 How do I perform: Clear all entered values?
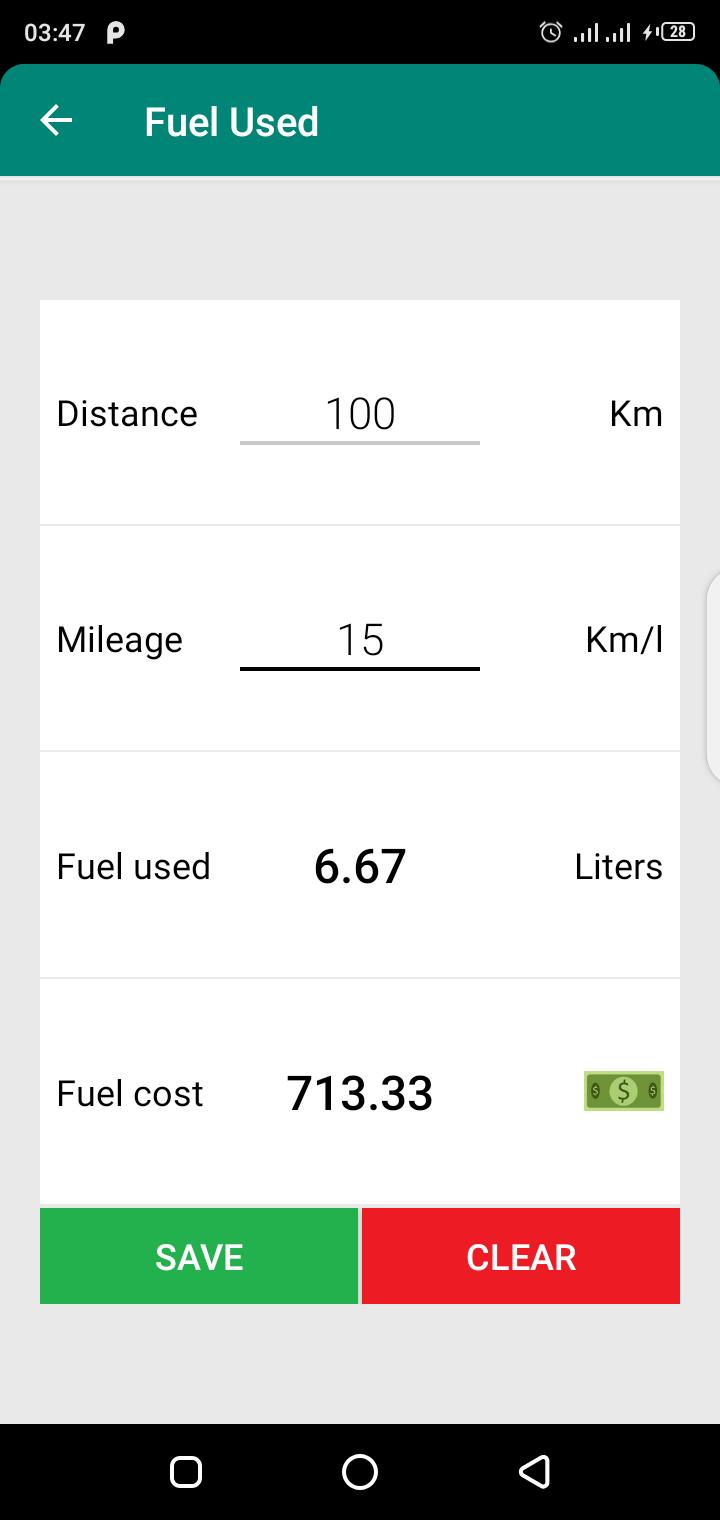(521, 1256)
